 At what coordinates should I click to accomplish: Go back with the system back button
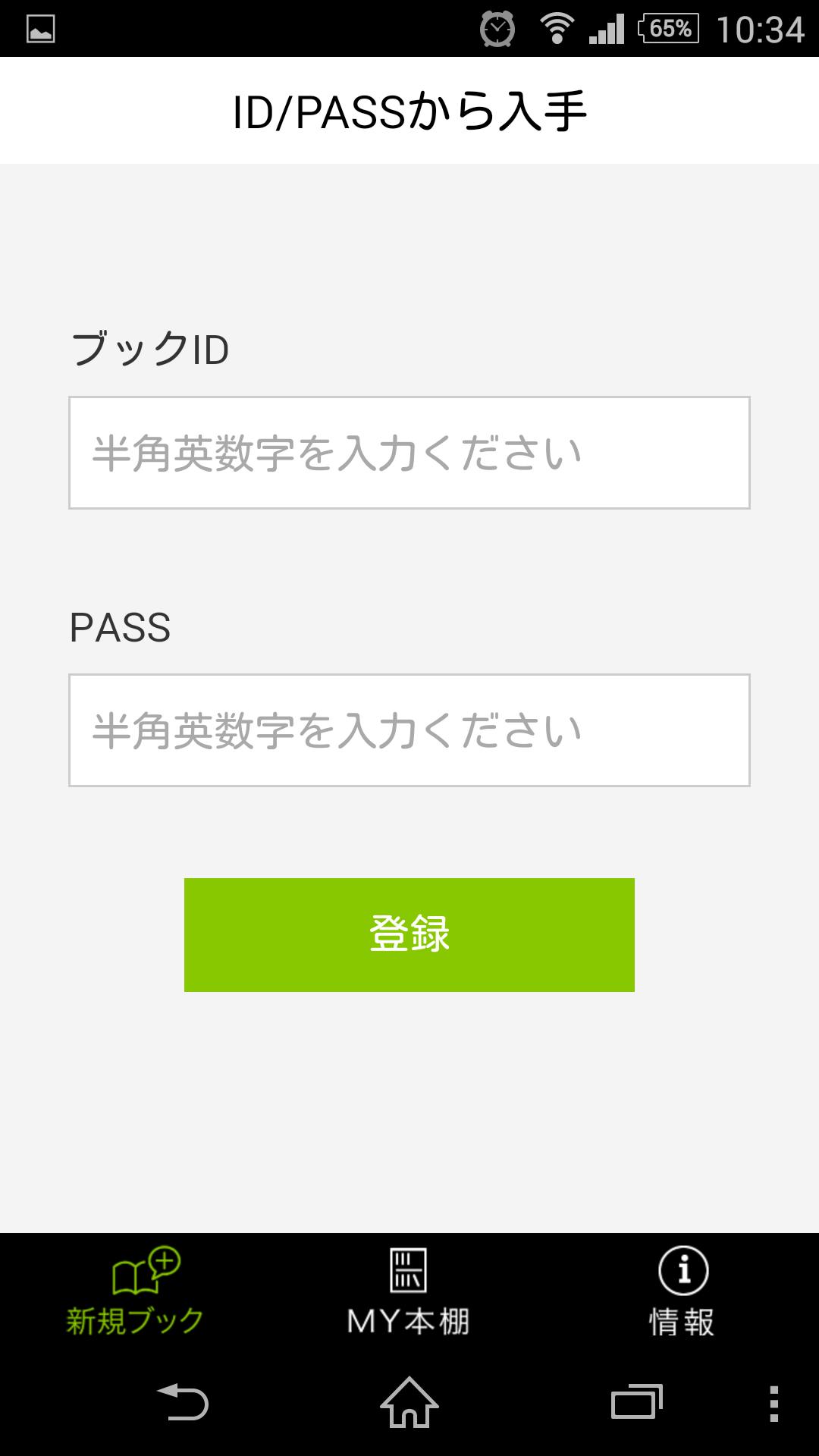[182, 1403]
